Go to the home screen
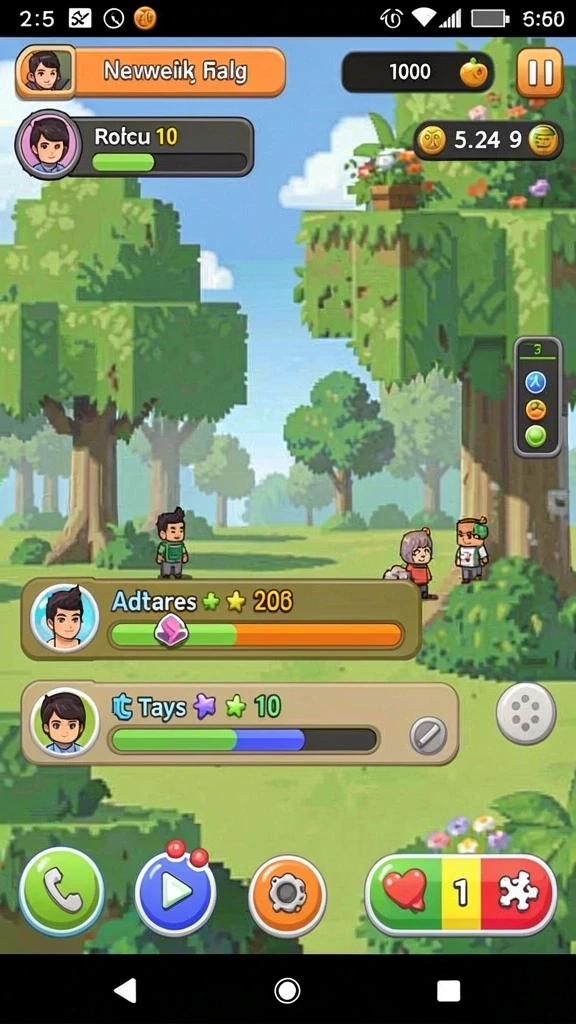 (x=287, y=990)
